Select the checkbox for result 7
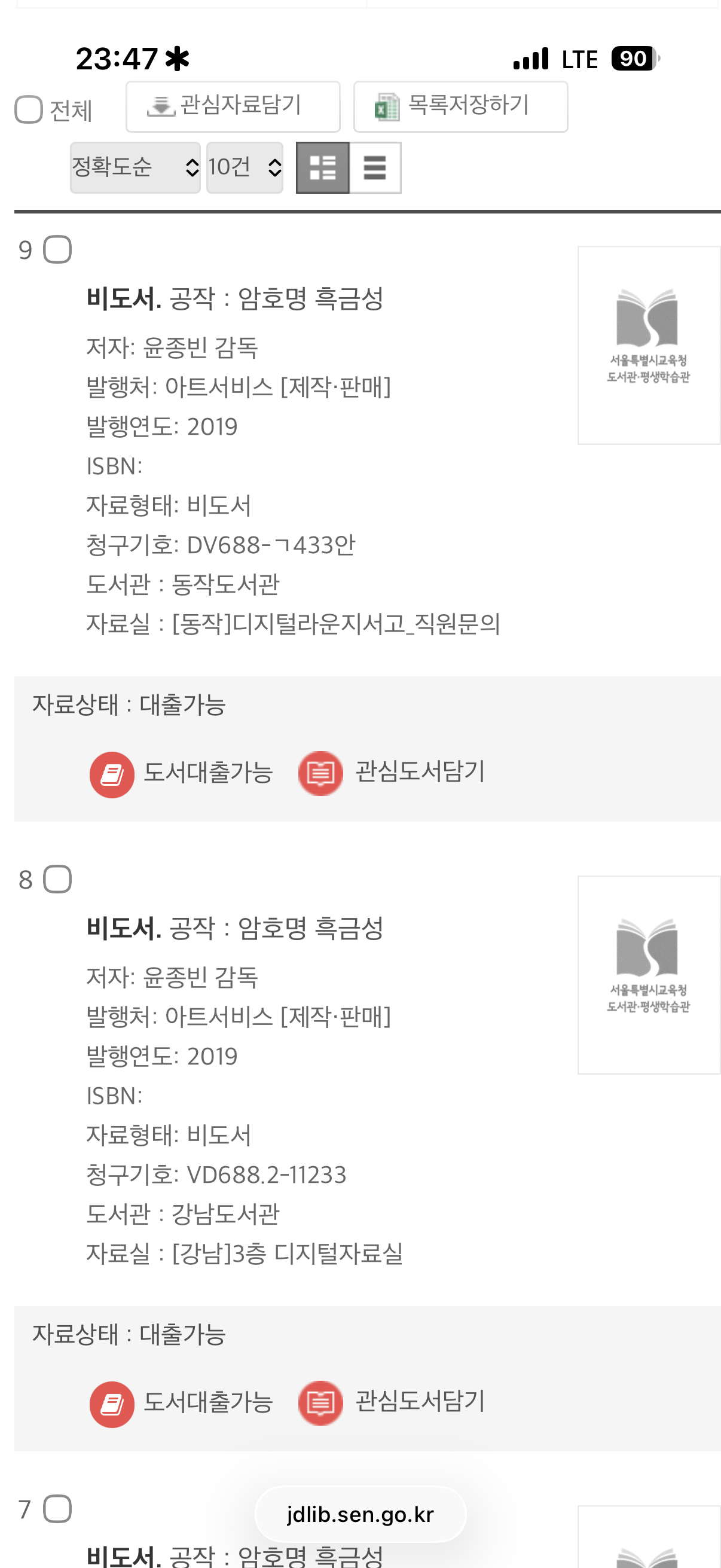The height and width of the screenshot is (1568, 721). click(x=57, y=1508)
